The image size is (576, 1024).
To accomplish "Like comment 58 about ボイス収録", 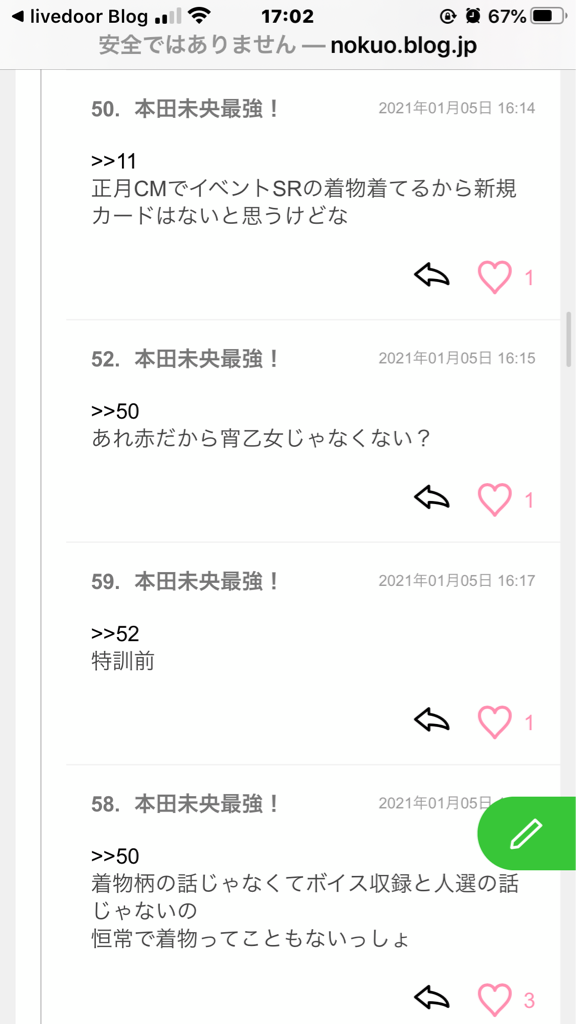I will (x=494, y=999).
